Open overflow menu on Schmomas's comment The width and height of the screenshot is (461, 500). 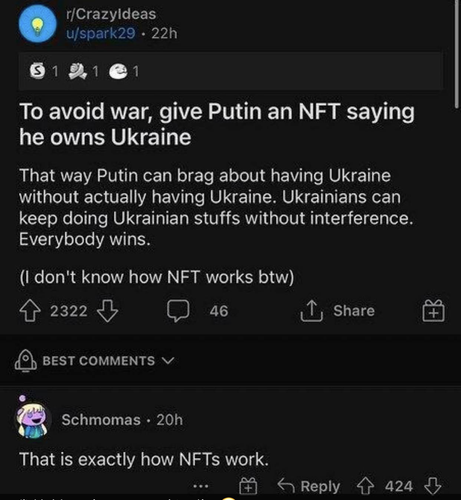pos(201,486)
